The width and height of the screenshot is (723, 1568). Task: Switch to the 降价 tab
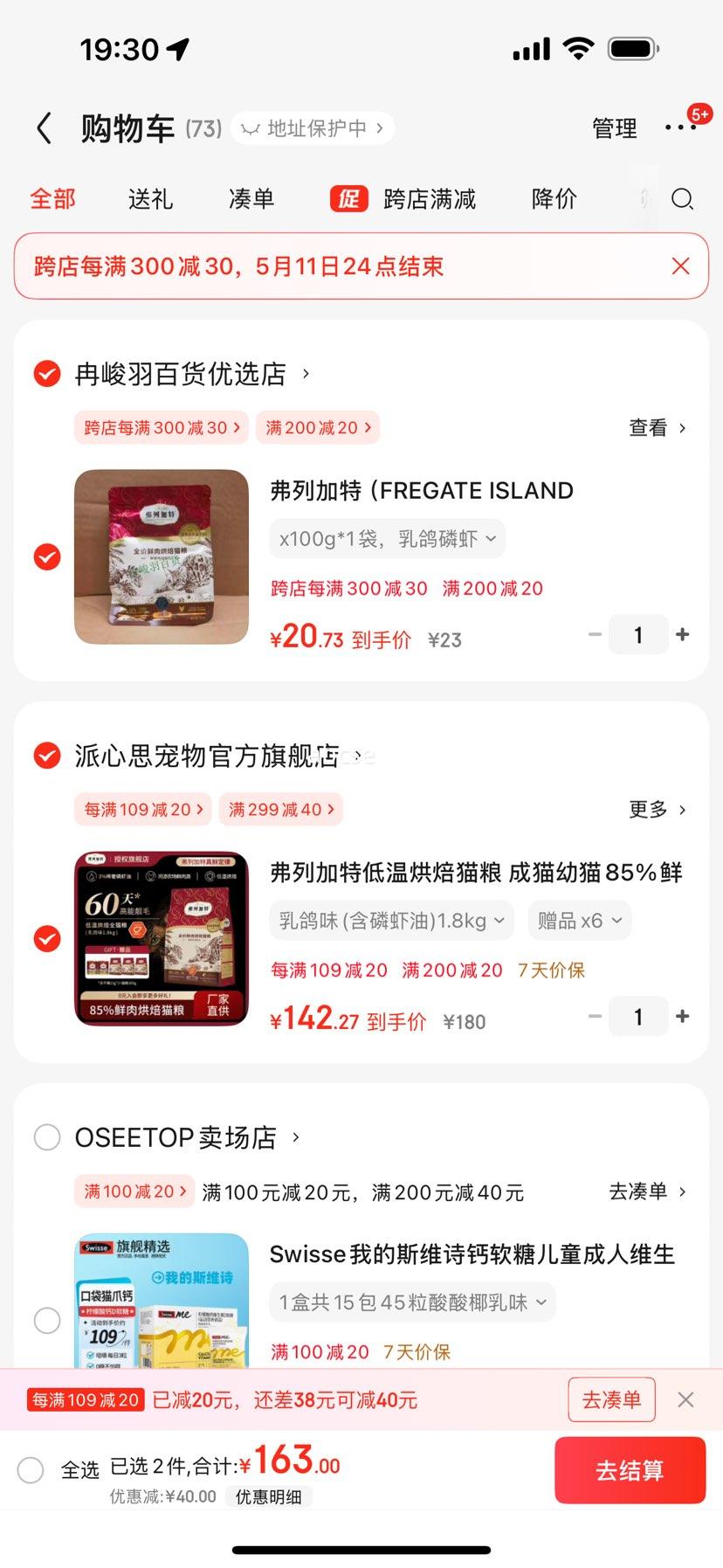[554, 199]
